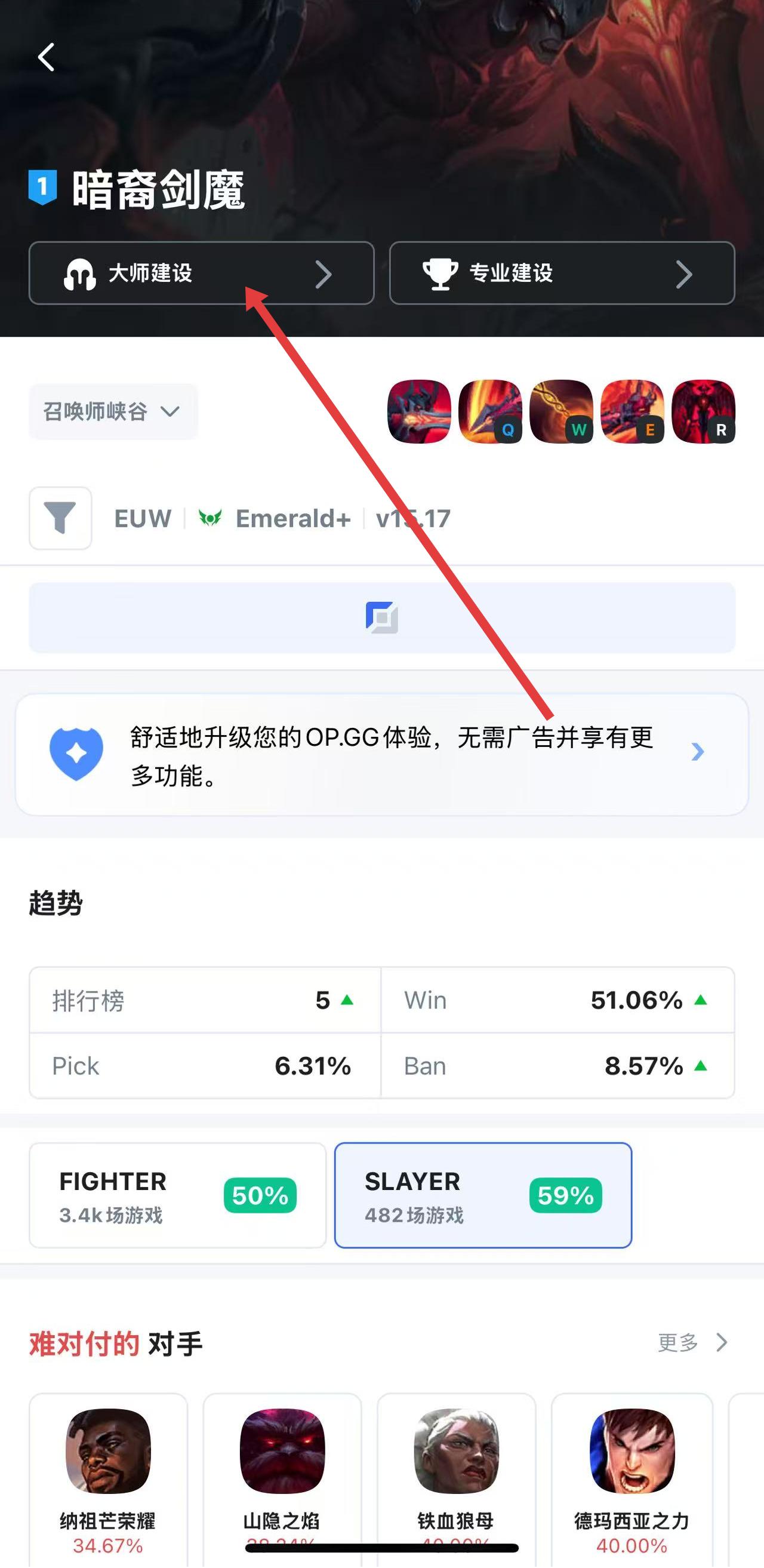View the Q ability details
The width and height of the screenshot is (764, 1568).
pos(490,411)
